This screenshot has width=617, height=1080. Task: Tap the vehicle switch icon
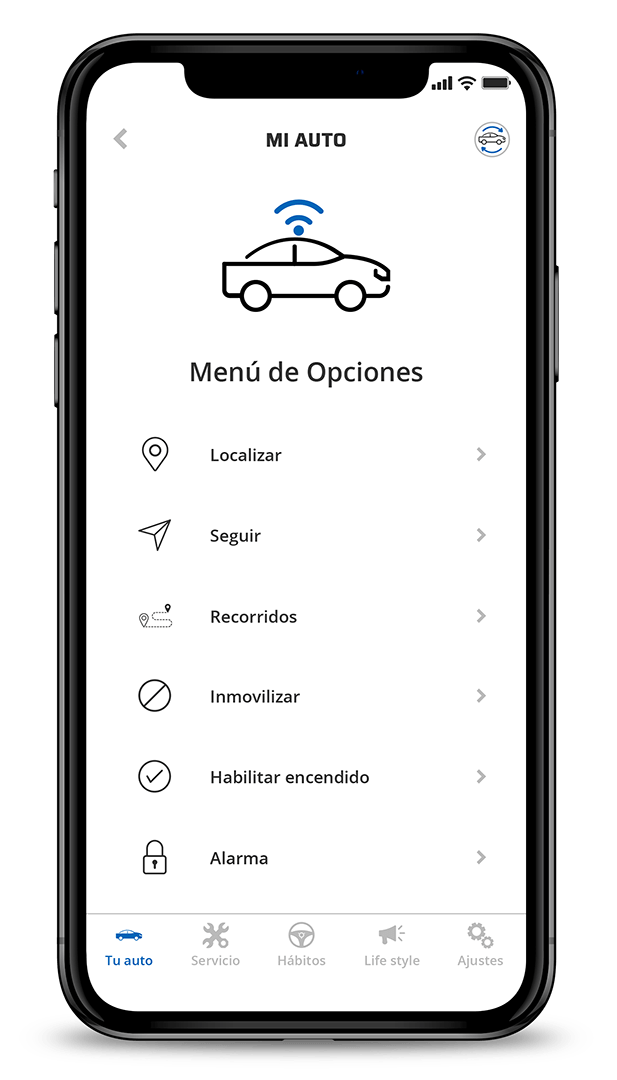491,140
